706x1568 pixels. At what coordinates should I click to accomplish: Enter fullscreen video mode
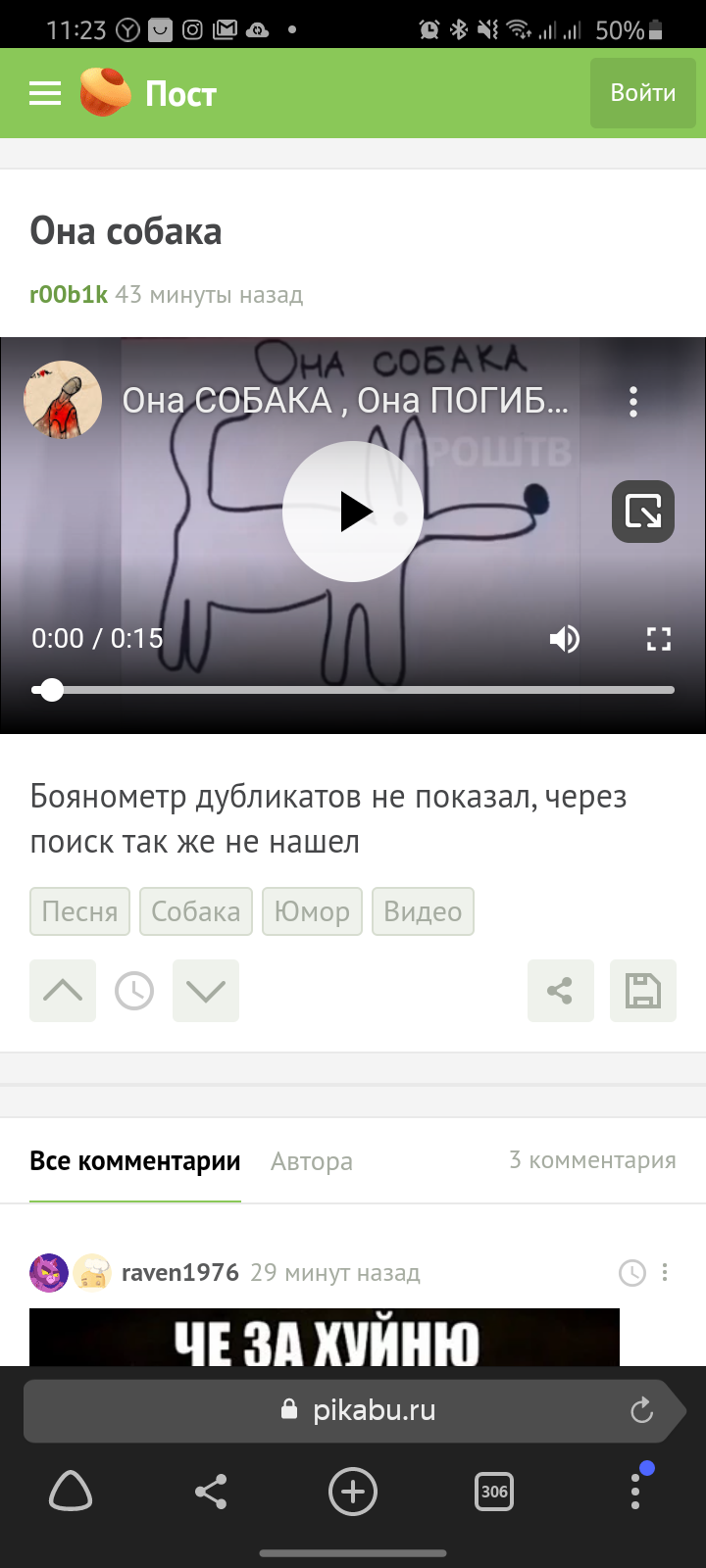pos(659,639)
